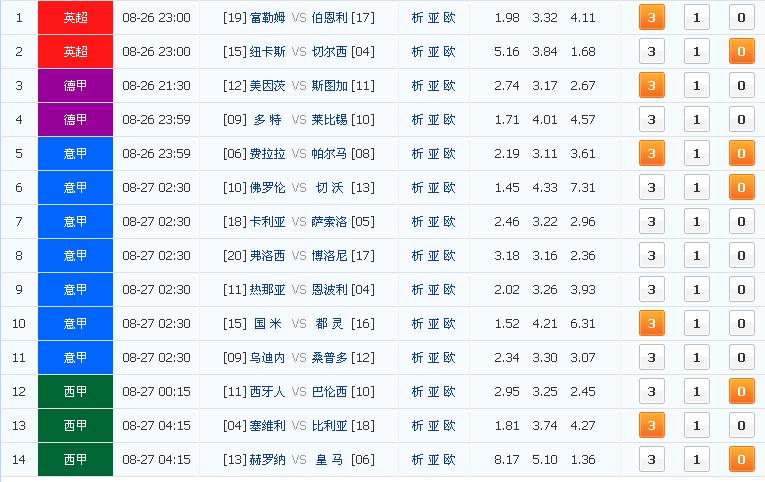Pick home win (3) for 纽卡斯 vs 切尔西
This screenshot has height=482, width=765.
click(x=652, y=52)
